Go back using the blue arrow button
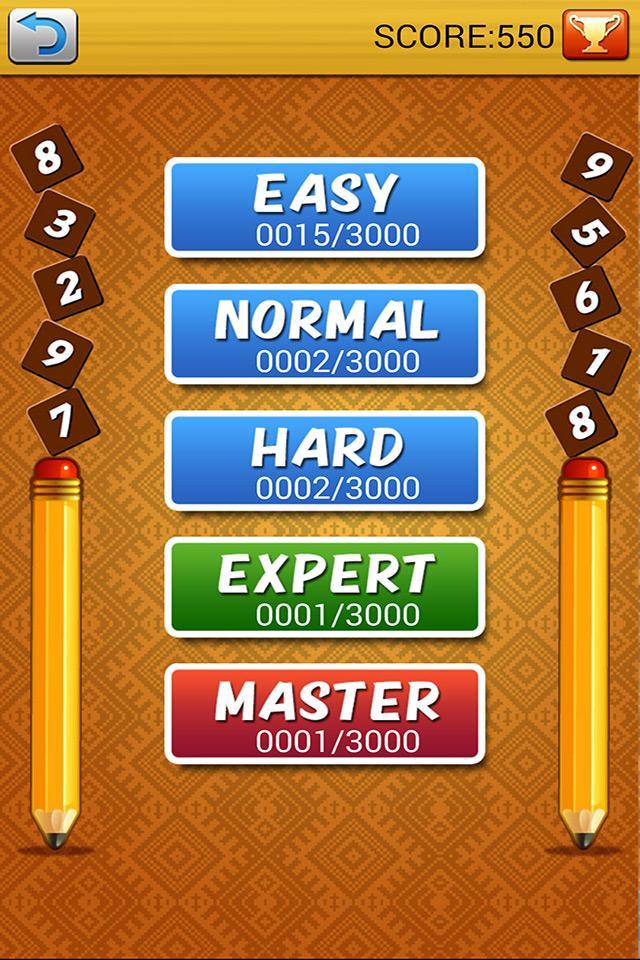The height and width of the screenshot is (960, 640). [43, 36]
